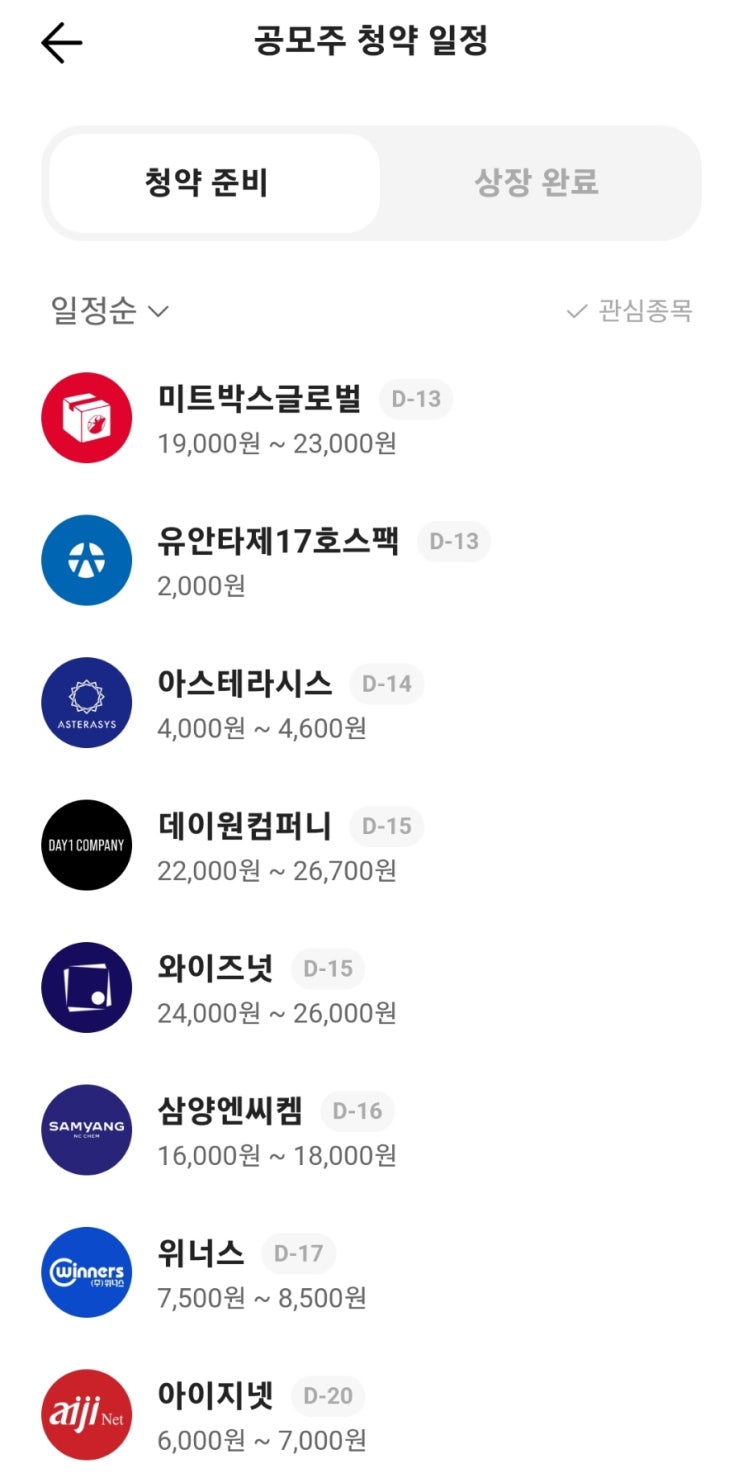743x1473 pixels.
Task: Select the 청약 준비 tab
Action: (214, 183)
